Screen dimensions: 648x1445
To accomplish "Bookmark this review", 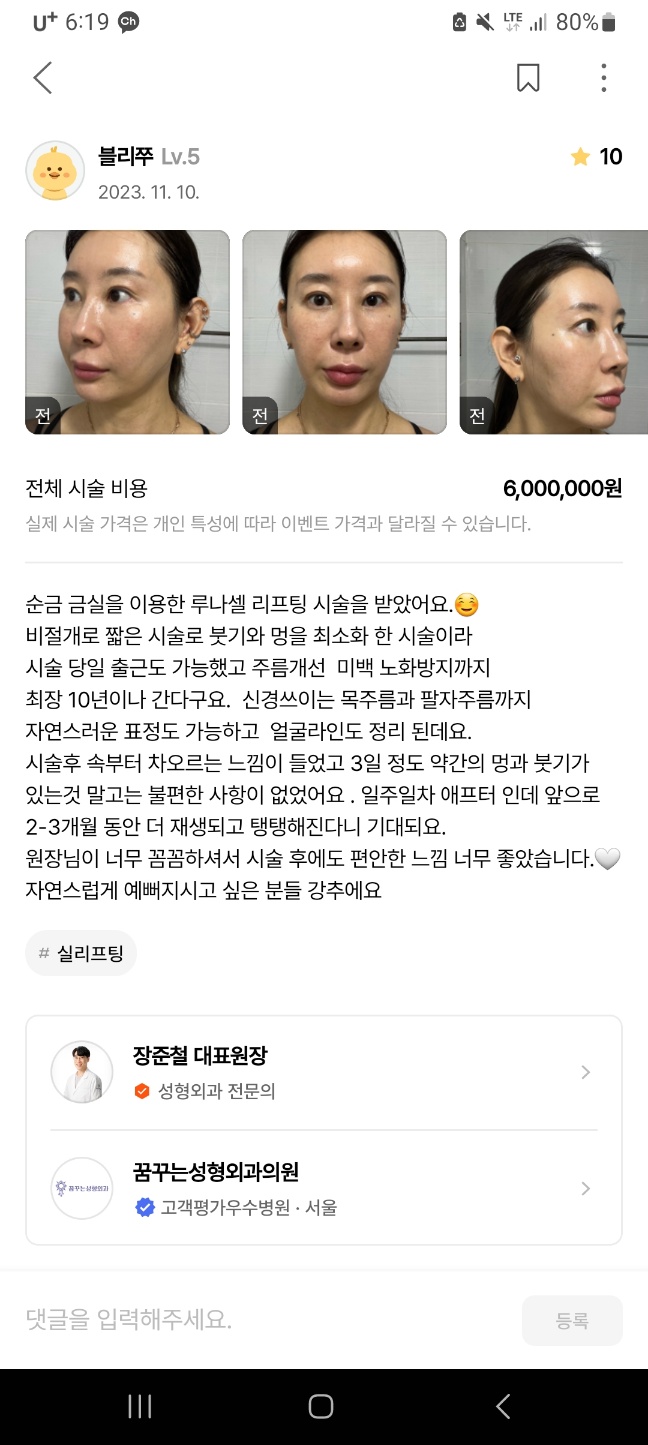I will coord(528,78).
